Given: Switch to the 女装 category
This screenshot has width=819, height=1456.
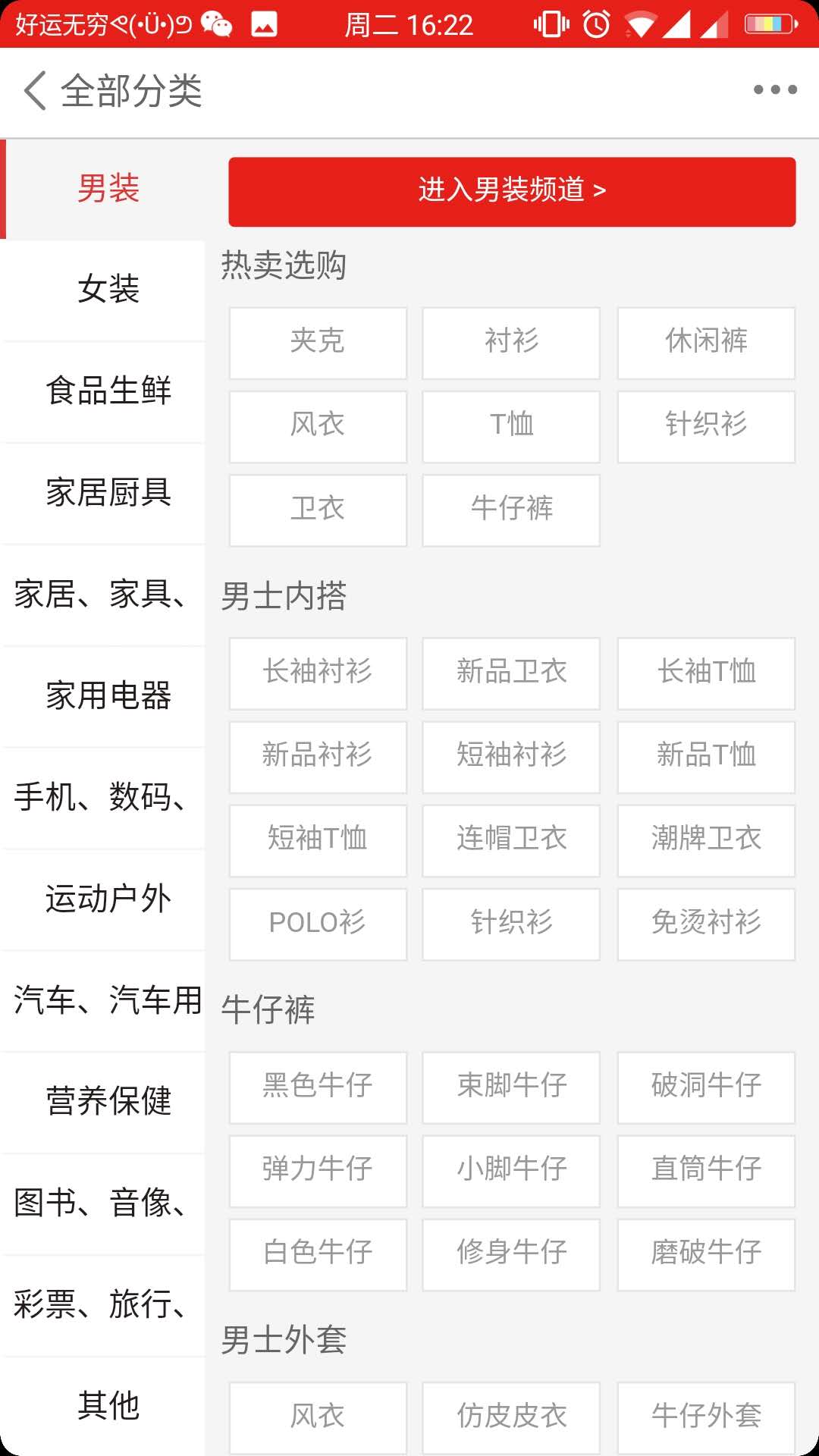Looking at the screenshot, I should [x=108, y=290].
